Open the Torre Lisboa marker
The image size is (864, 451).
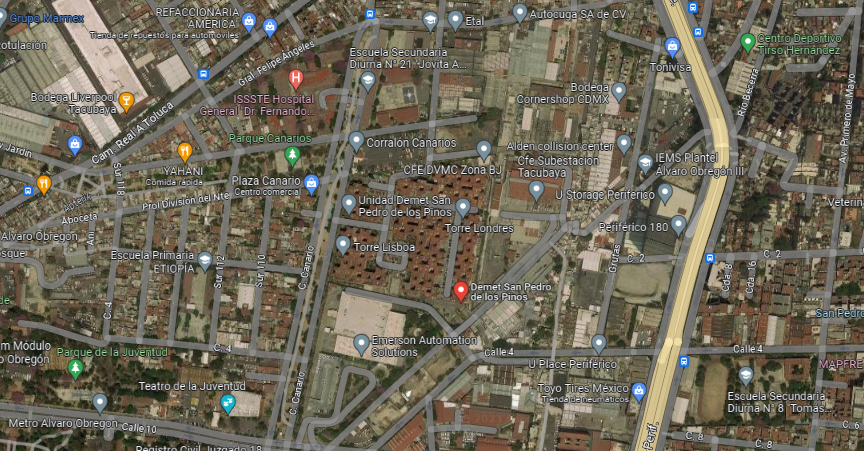pos(343,245)
